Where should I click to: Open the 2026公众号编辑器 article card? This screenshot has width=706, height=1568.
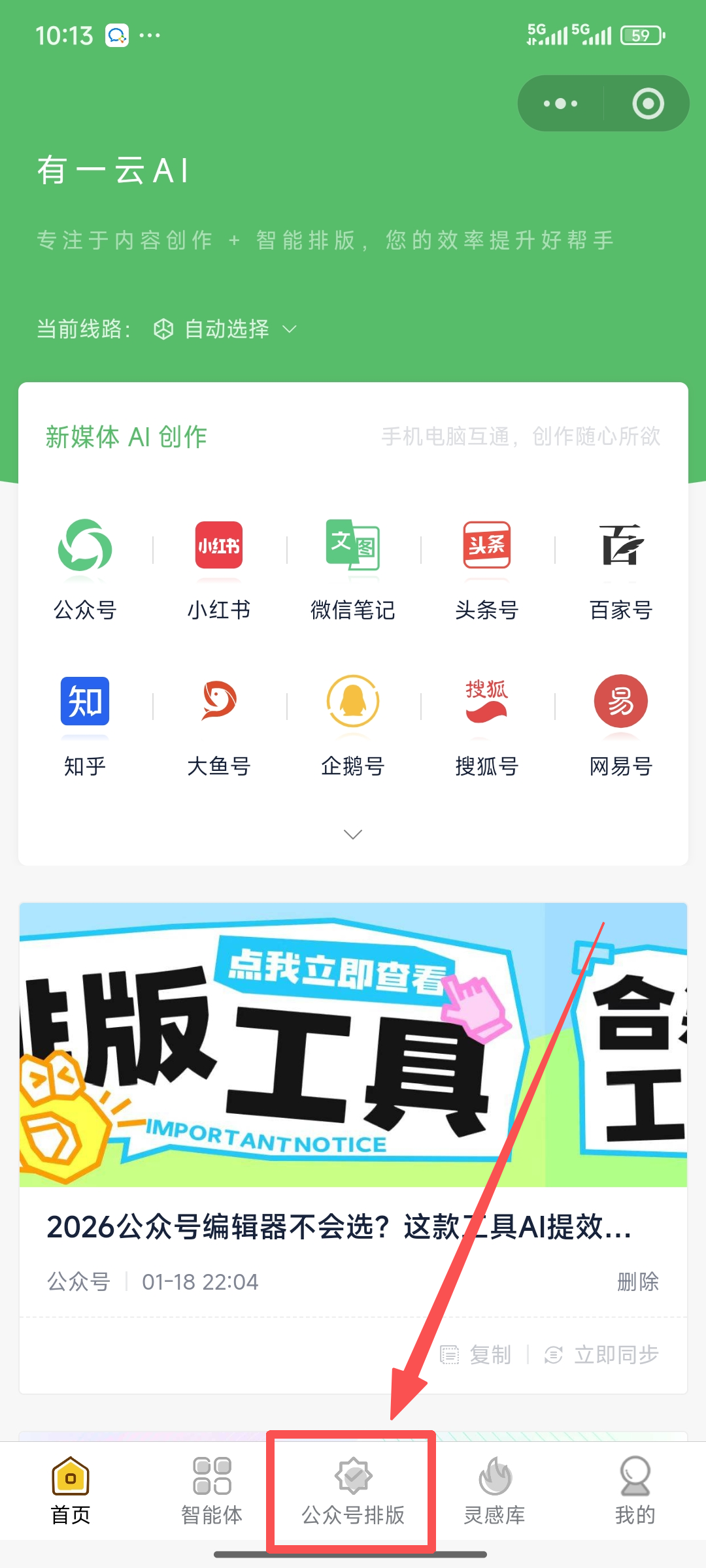click(340, 1226)
